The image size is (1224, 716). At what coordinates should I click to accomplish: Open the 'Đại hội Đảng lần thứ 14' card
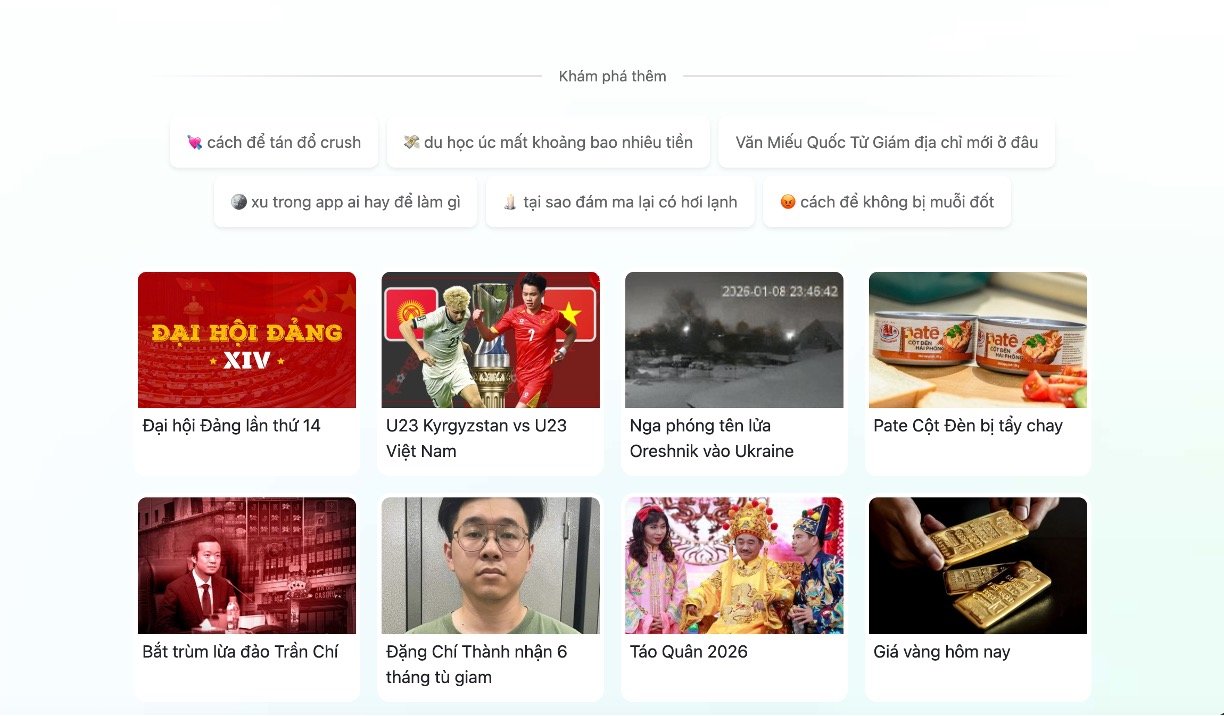tap(247, 372)
